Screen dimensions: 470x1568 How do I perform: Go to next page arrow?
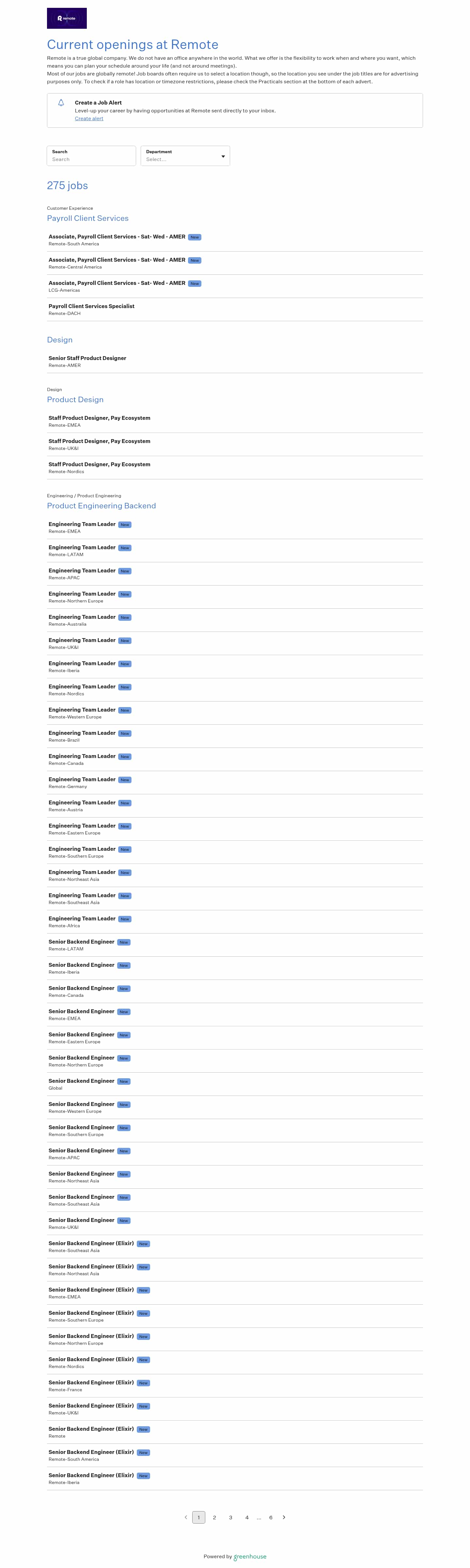[284, 1517]
